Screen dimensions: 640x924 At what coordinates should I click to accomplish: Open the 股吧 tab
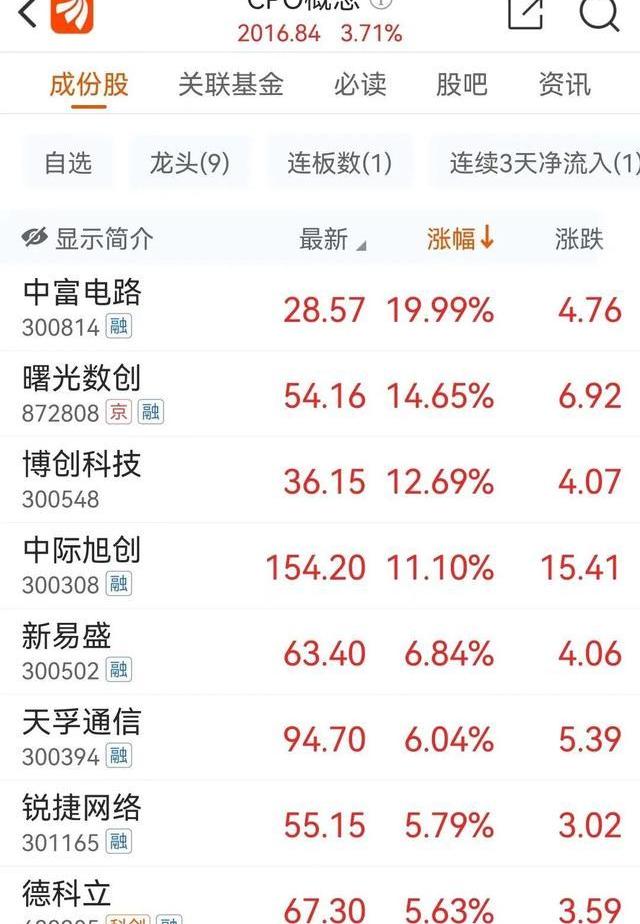462,84
